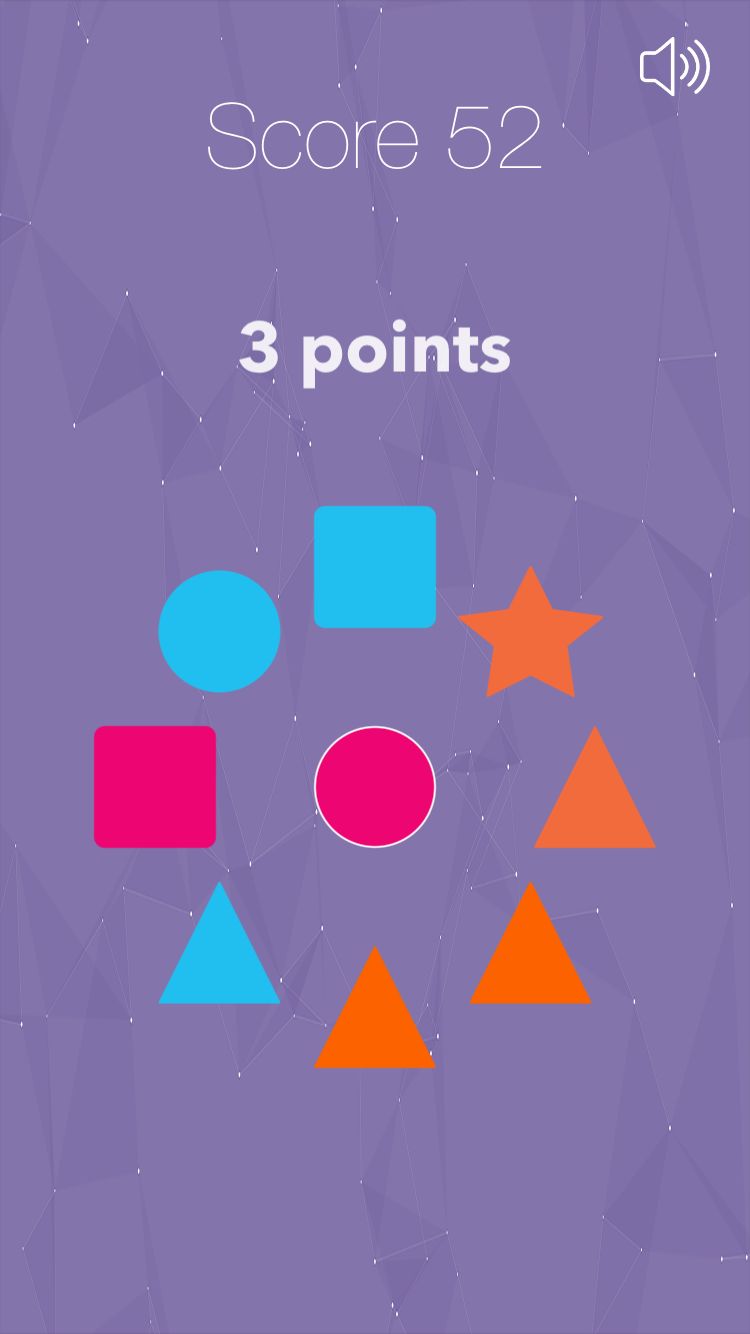Select the pink square shape
The height and width of the screenshot is (1334, 750).
(155, 787)
